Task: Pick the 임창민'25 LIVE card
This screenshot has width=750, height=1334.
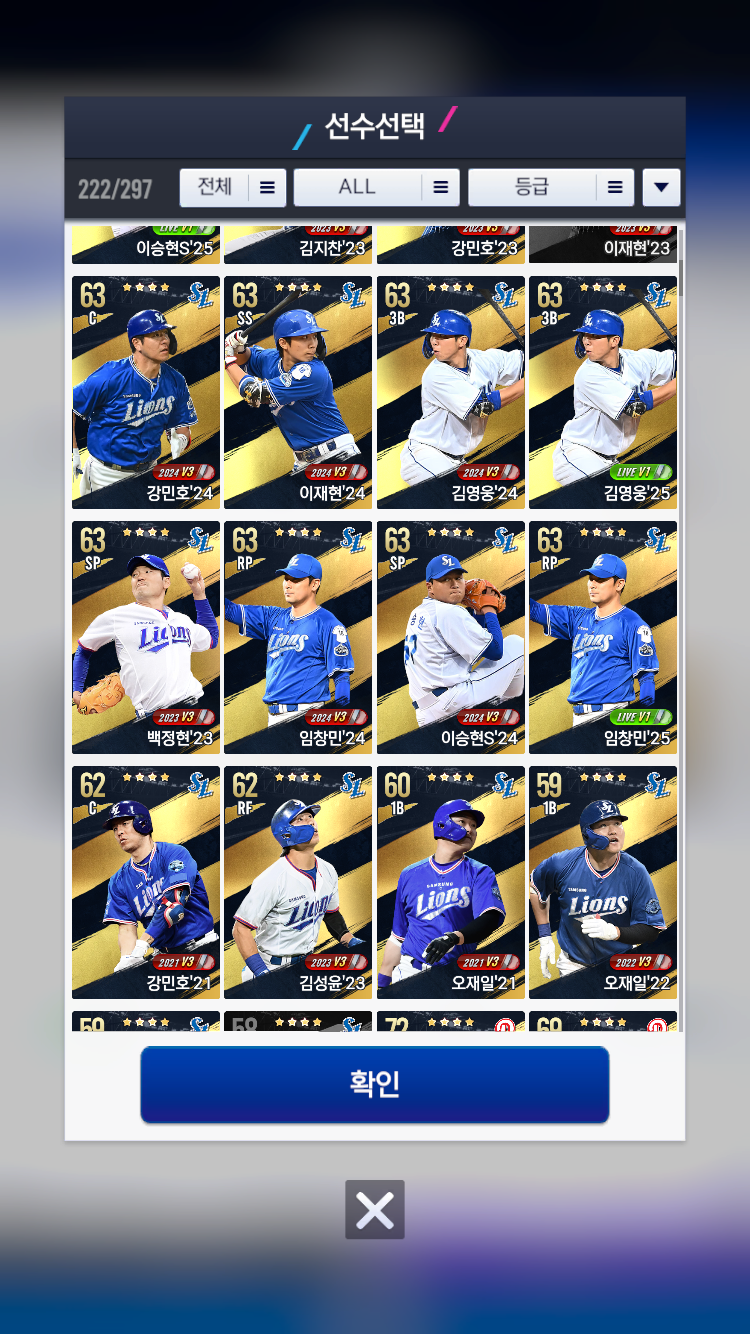Action: (602, 637)
